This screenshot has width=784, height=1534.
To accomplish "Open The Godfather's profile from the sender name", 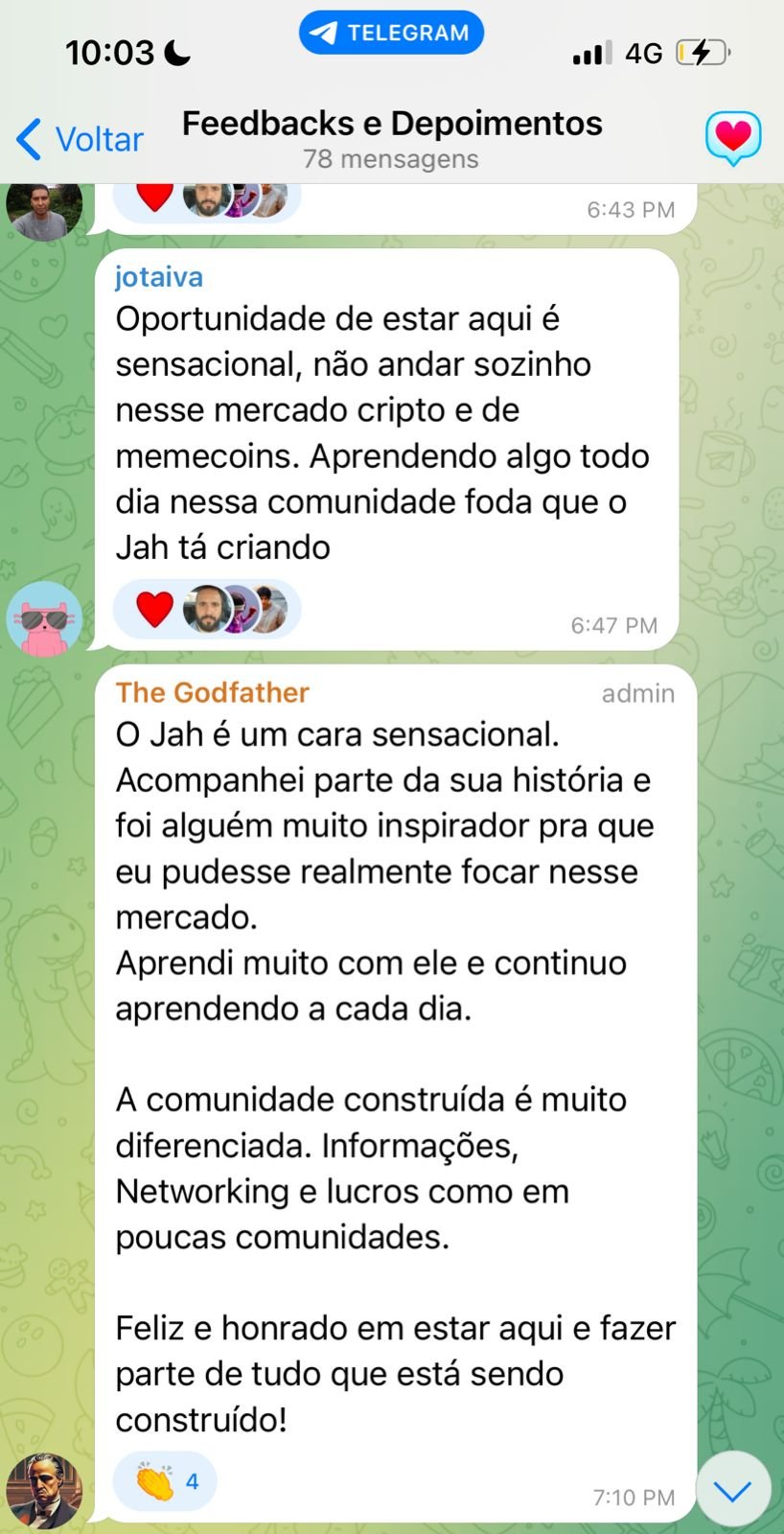I will [x=212, y=692].
